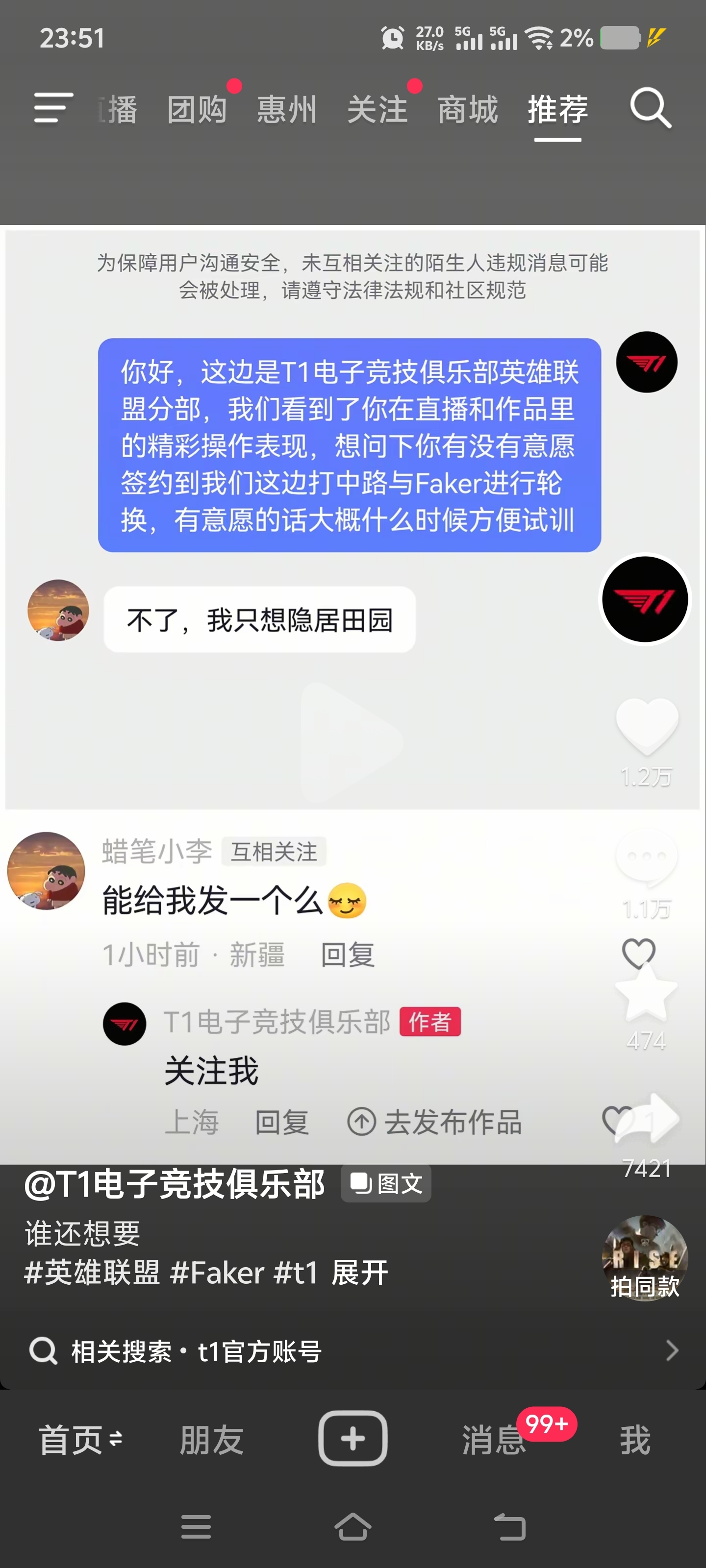Switch to the 我 profile tab
Viewport: 706px width, 1568px height.
[x=635, y=1440]
